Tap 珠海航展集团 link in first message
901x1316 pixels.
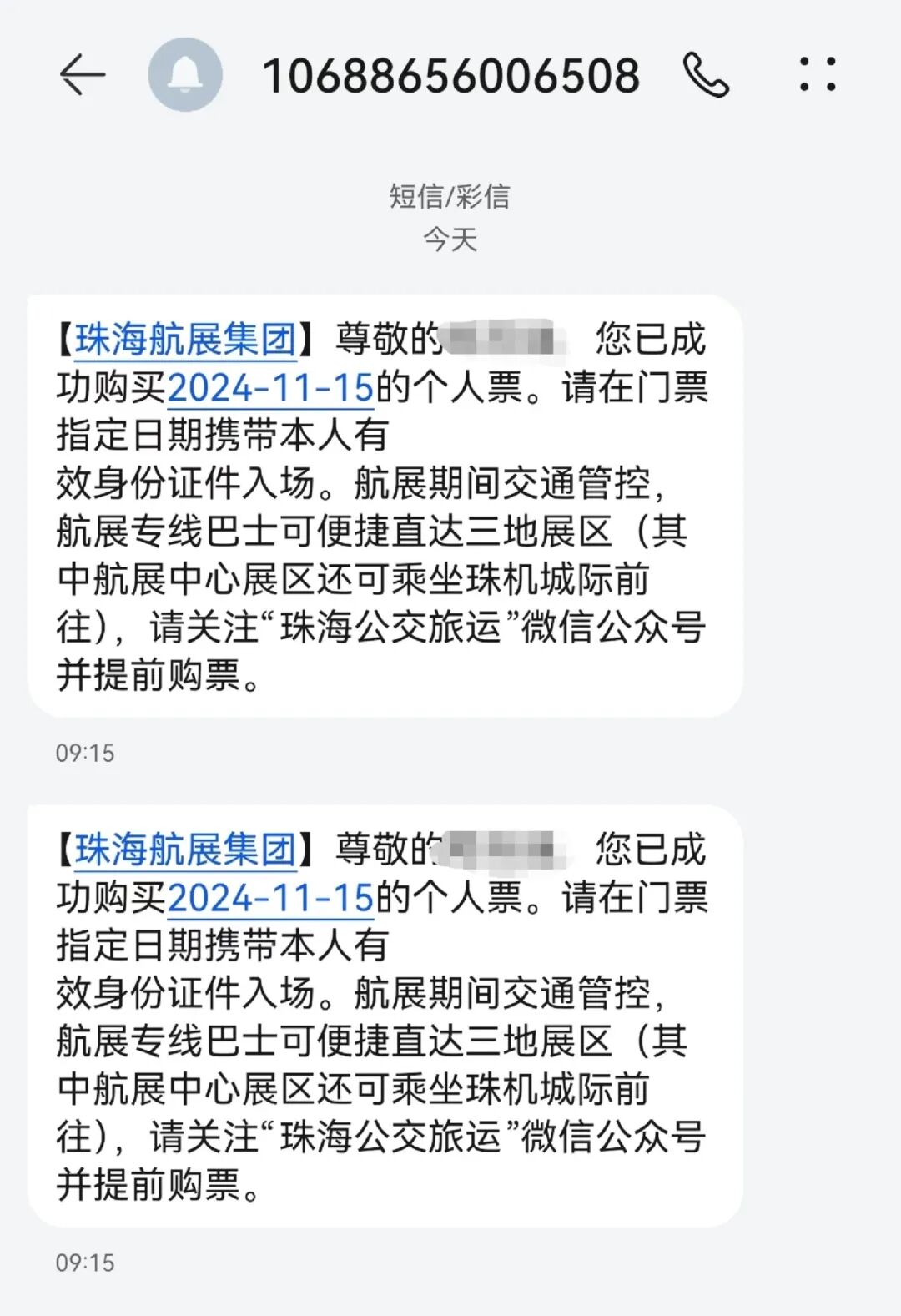[x=185, y=340]
